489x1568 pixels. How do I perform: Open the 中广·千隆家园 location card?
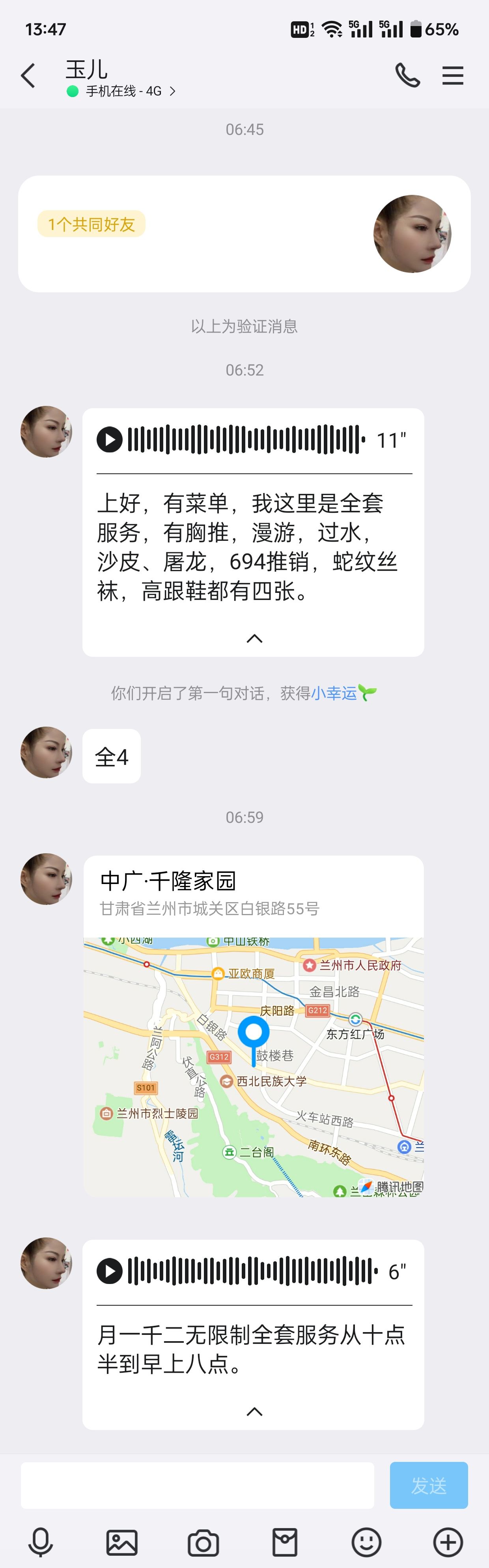pyautogui.click(x=253, y=1026)
